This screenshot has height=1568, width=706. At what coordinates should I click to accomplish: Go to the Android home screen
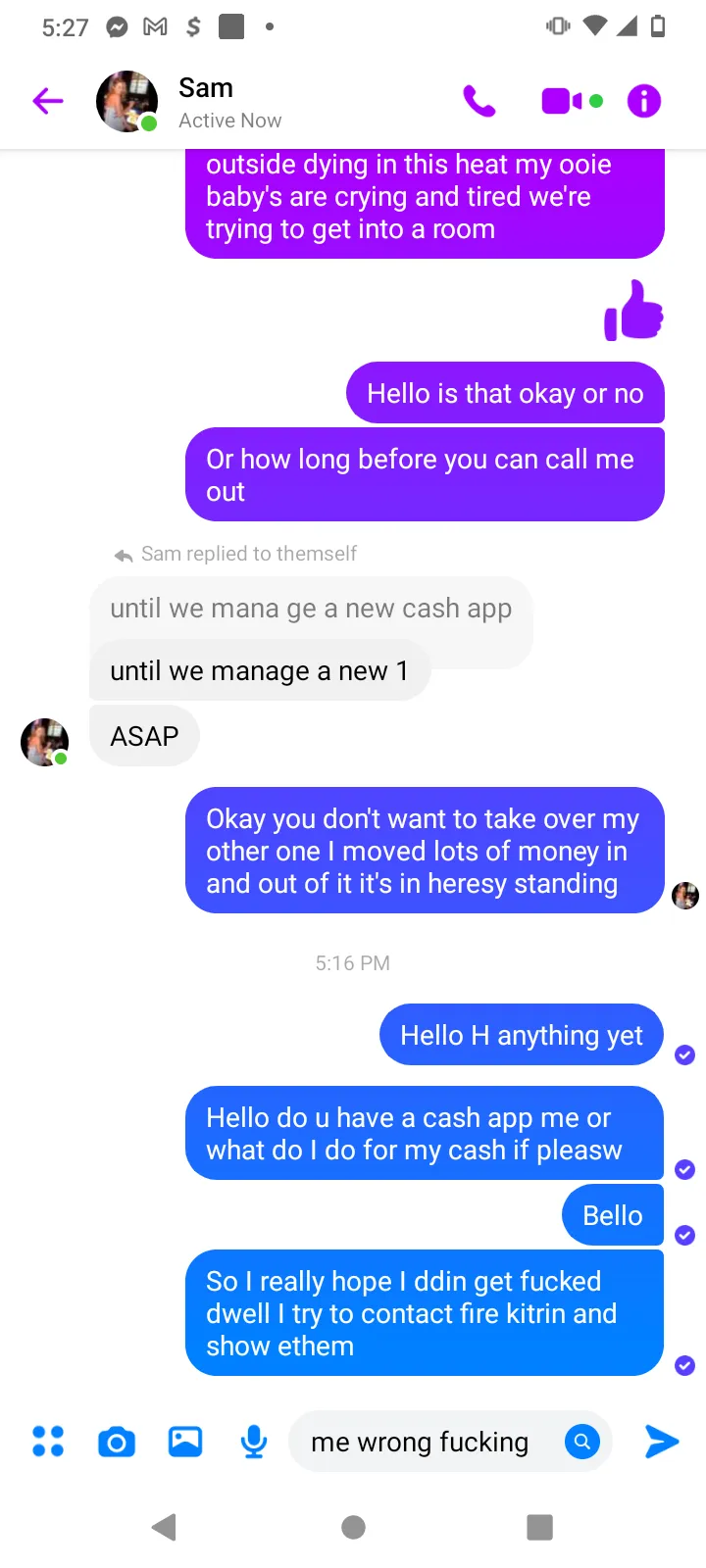coord(353,1527)
